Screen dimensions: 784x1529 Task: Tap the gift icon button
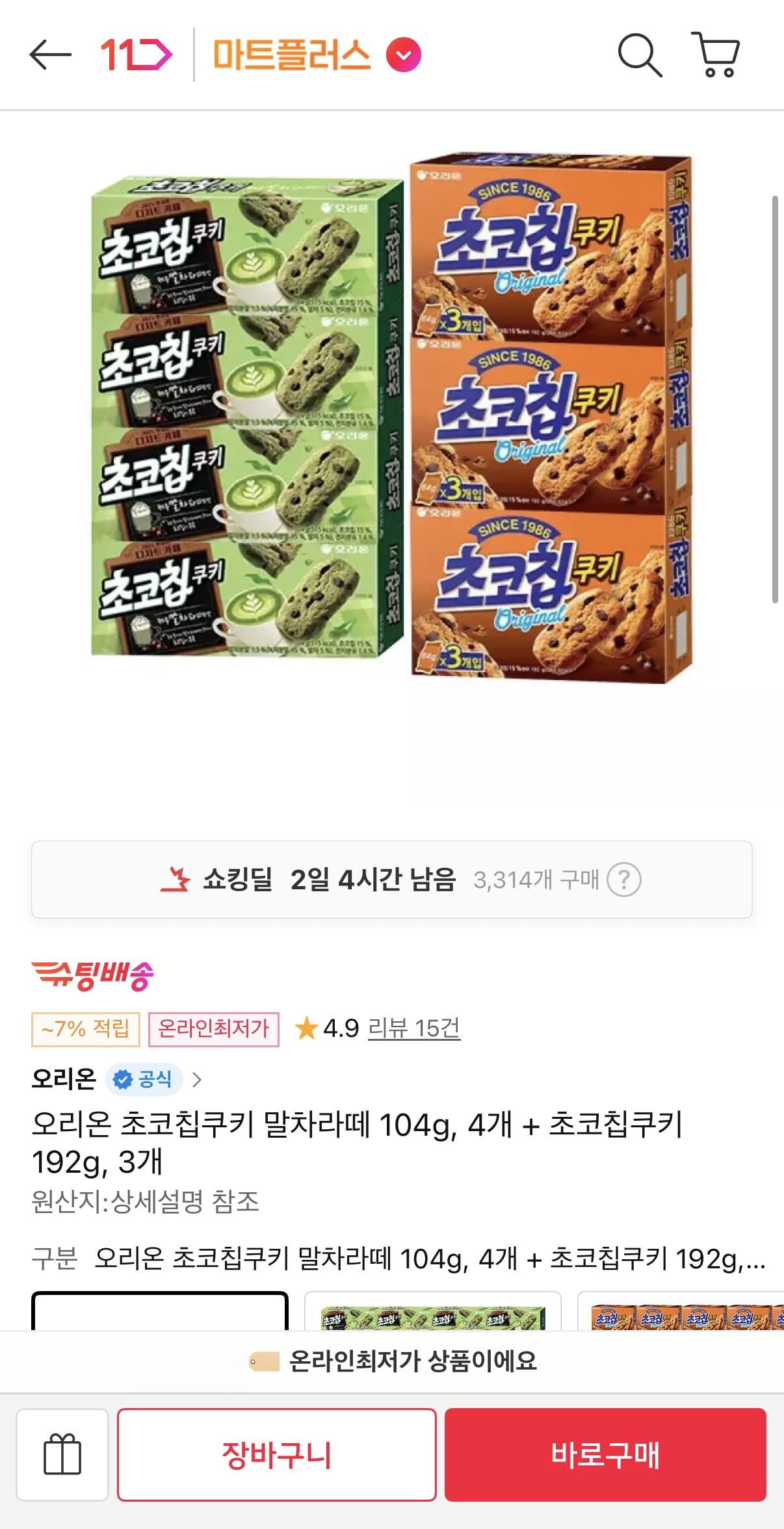coord(62,1454)
